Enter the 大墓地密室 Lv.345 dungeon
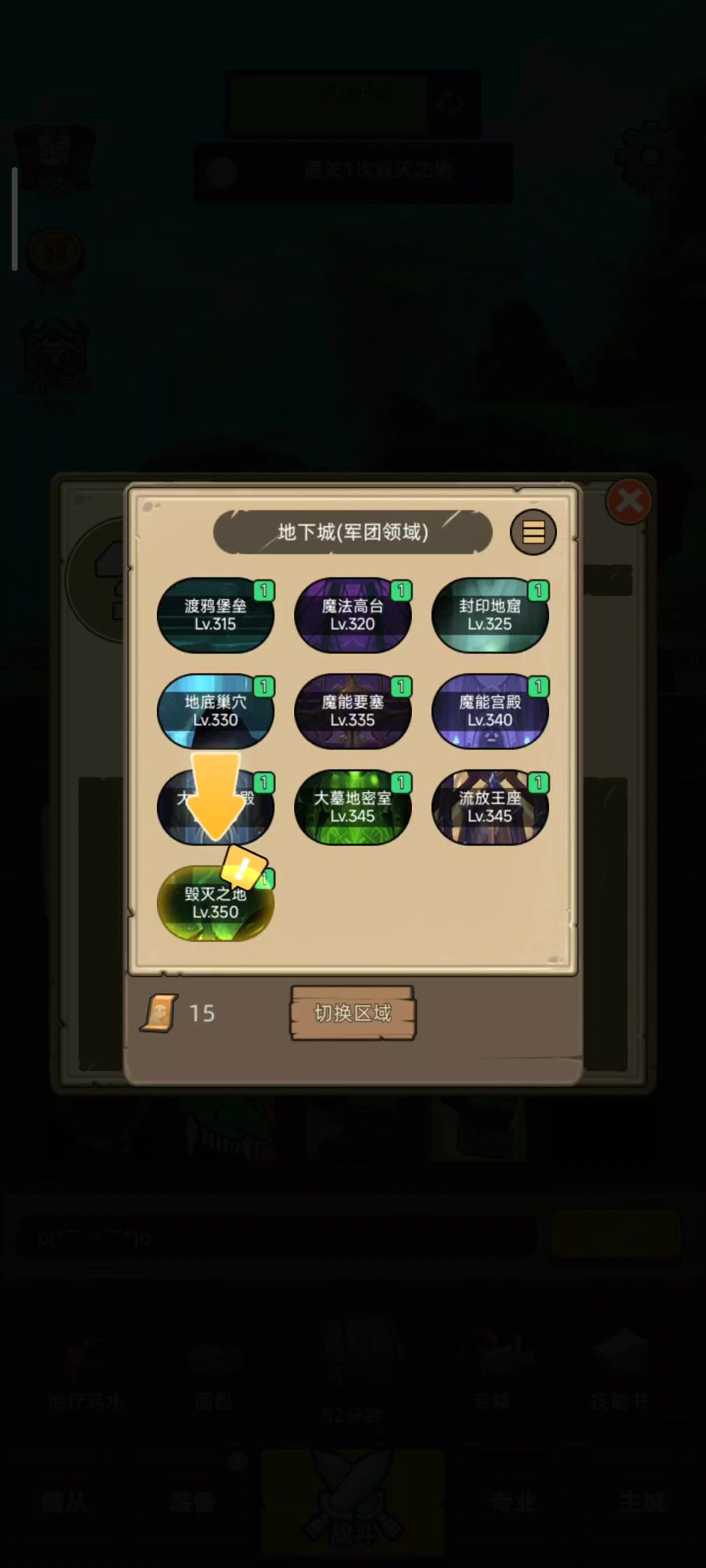This screenshot has height=1568, width=706. tap(352, 808)
